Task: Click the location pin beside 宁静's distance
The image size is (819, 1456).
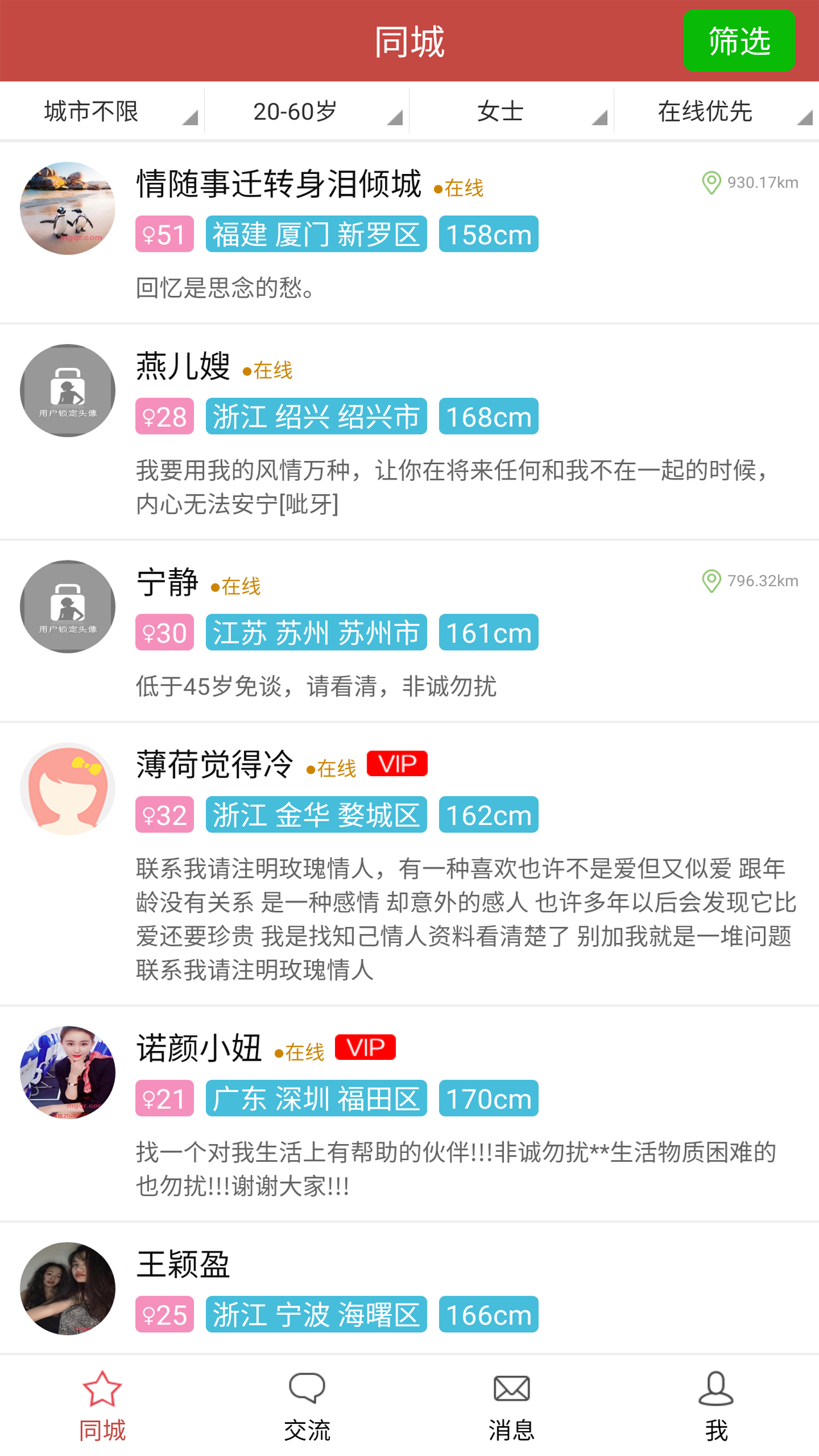Action: [711, 582]
